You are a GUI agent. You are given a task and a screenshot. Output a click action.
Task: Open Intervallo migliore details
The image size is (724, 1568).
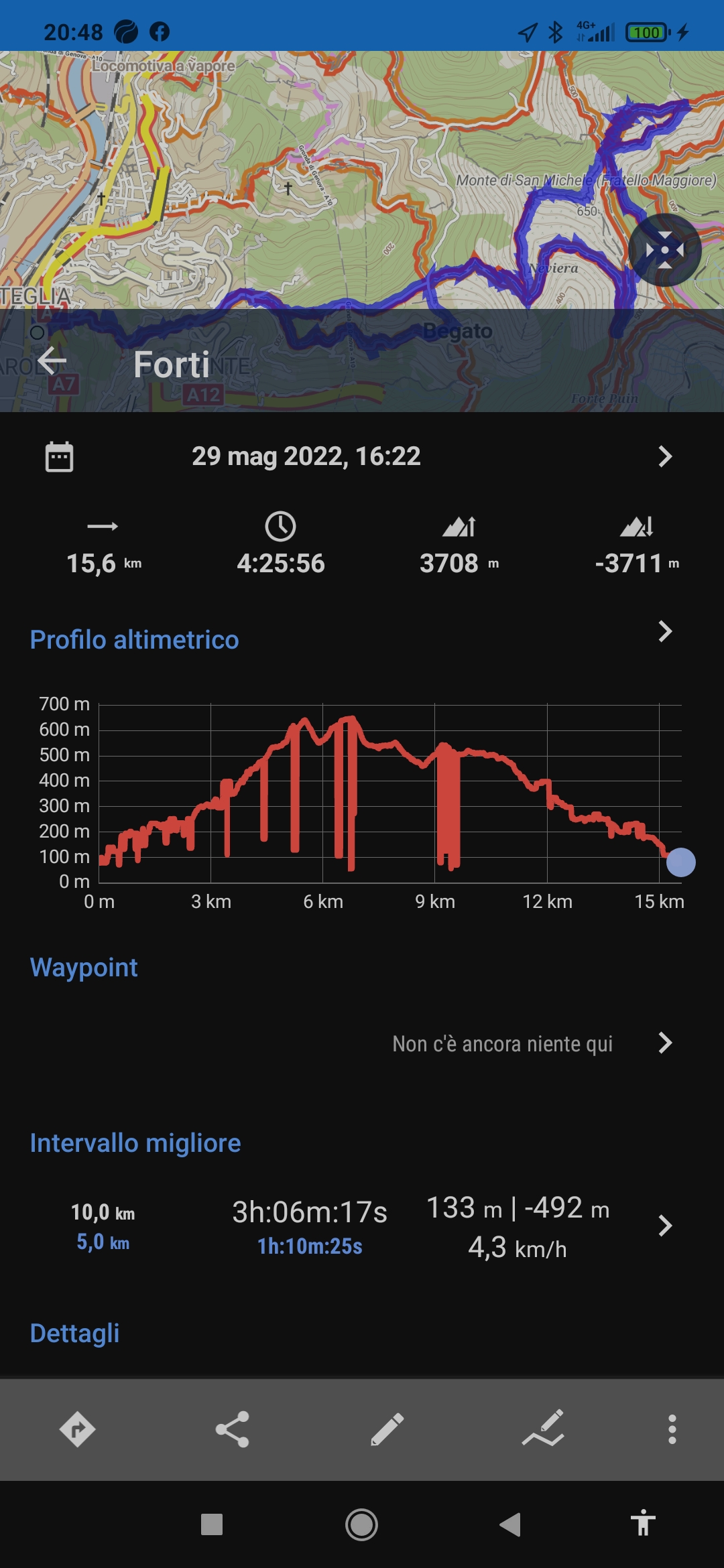[x=664, y=1226]
